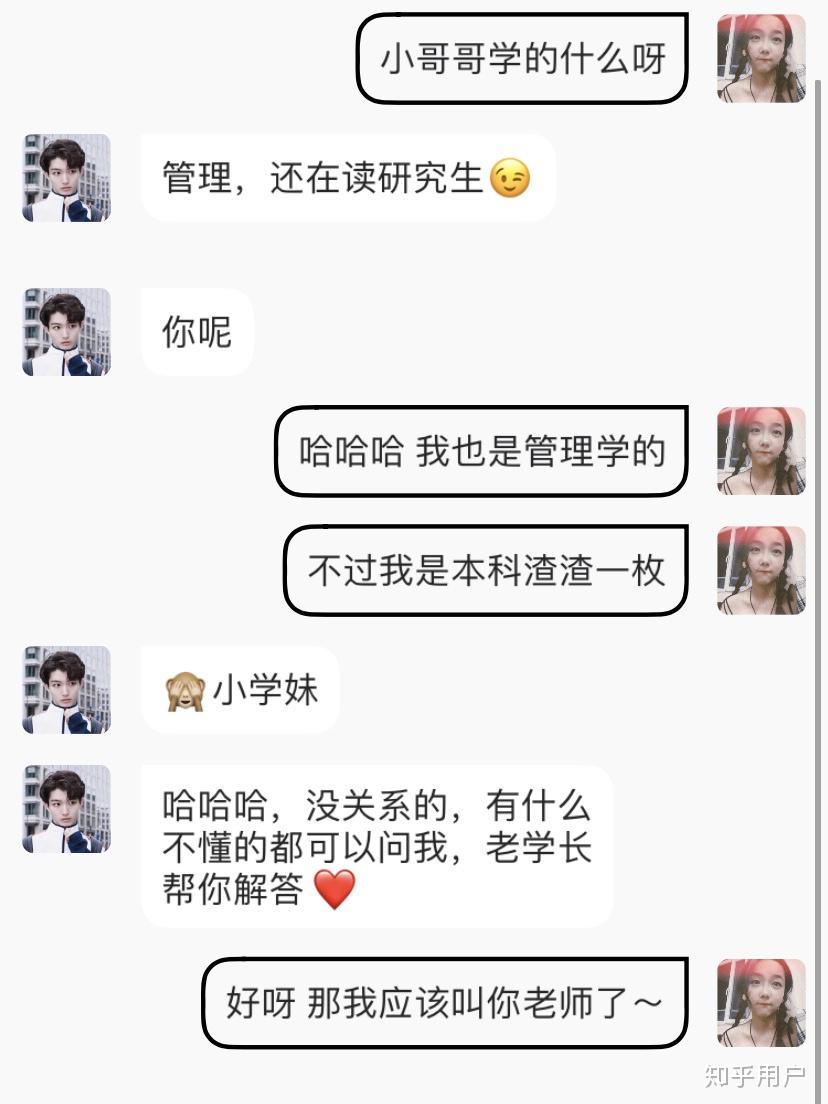Tap avatar next to 好呀 那我应该叫你老师了
This screenshot has height=1104, width=828.
click(761, 1003)
